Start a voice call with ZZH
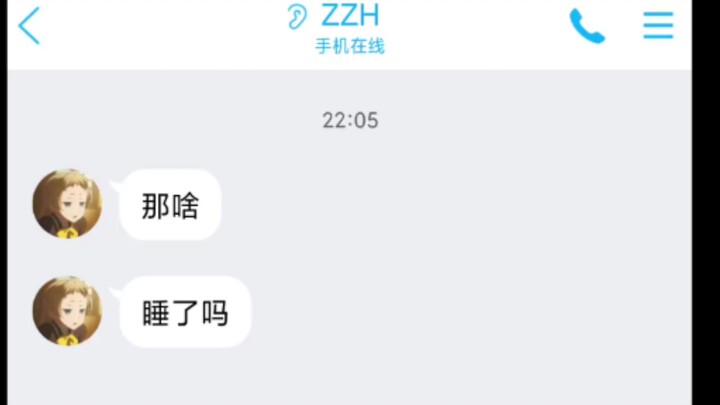This screenshot has height=405, width=720. coord(587,26)
